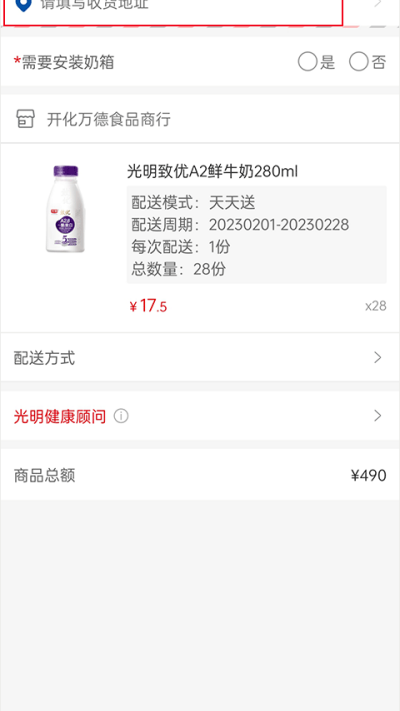Tap the info icon beside 光明健康顾问
This screenshot has height=711, width=400.
pyautogui.click(x=121, y=416)
